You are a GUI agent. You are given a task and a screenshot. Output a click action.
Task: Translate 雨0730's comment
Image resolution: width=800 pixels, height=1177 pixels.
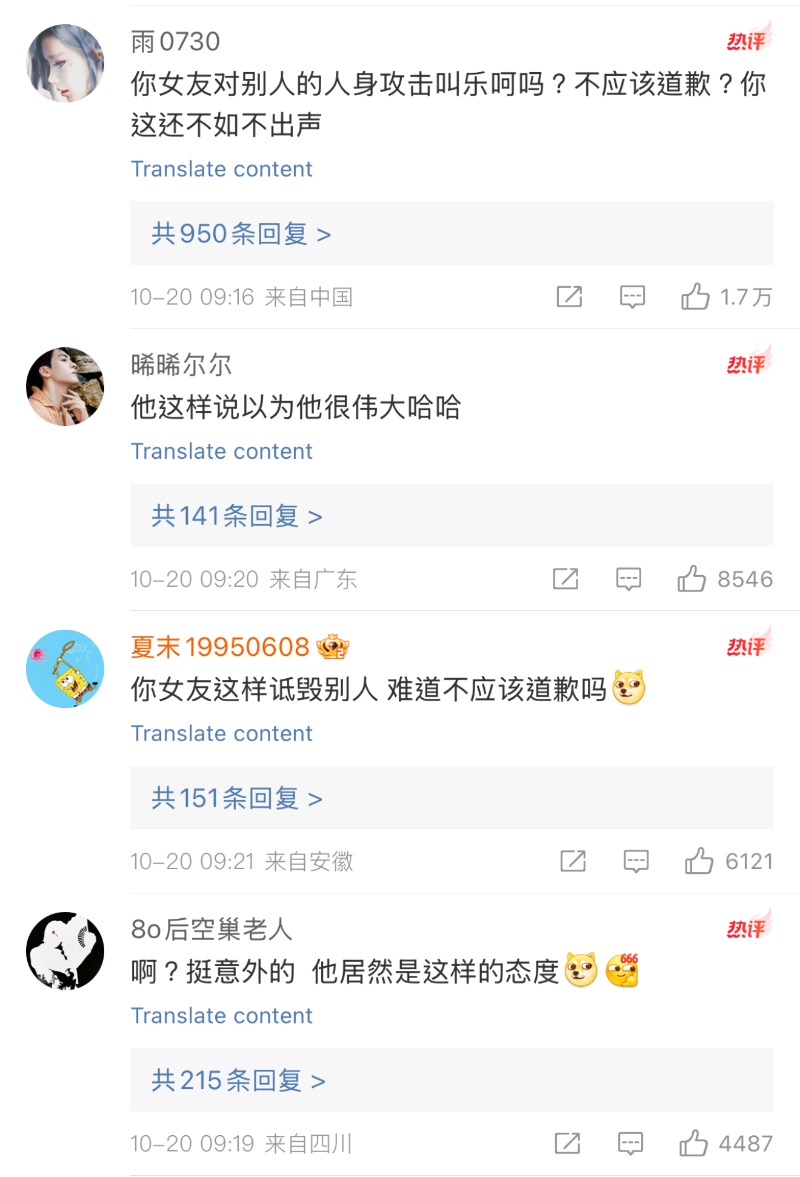tap(221, 169)
